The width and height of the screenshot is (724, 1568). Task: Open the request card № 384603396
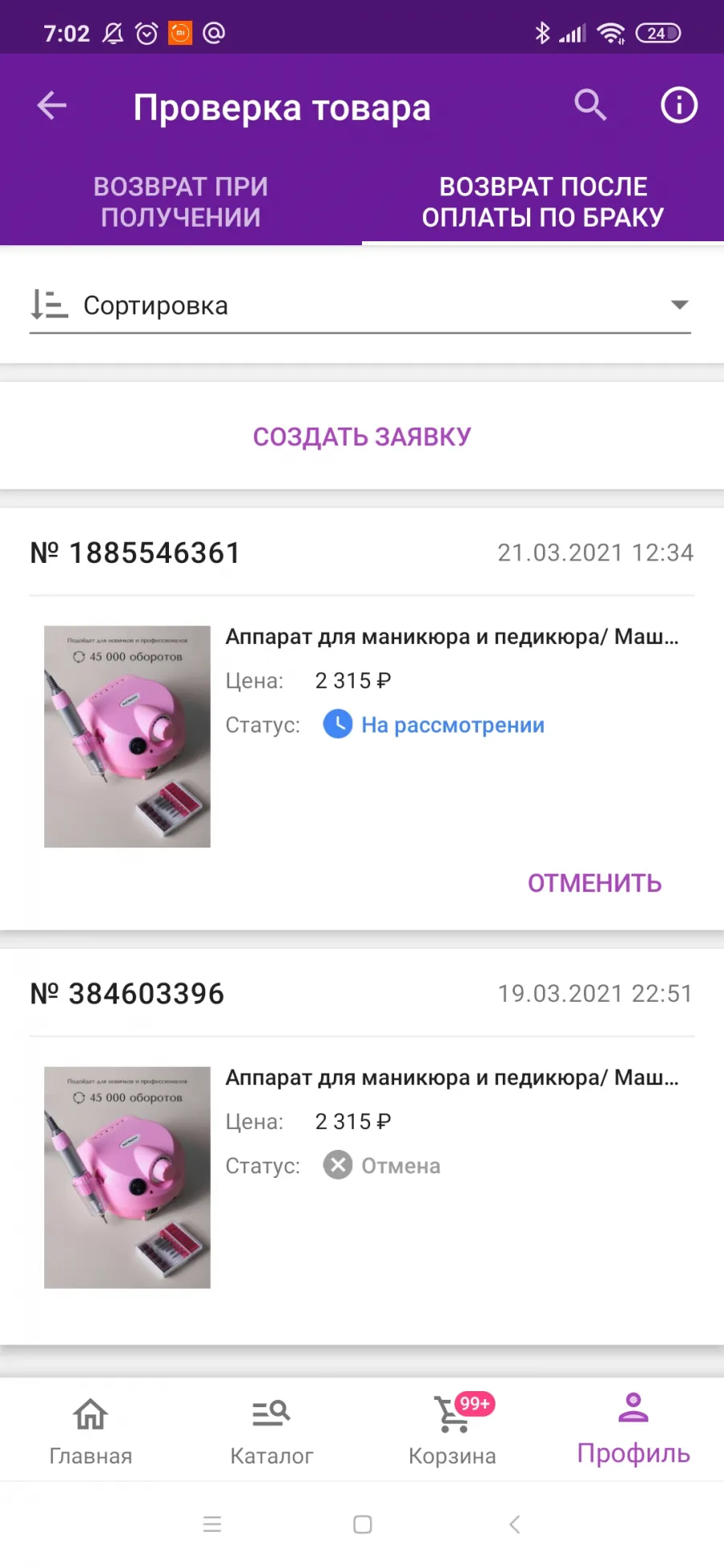pos(362,1147)
